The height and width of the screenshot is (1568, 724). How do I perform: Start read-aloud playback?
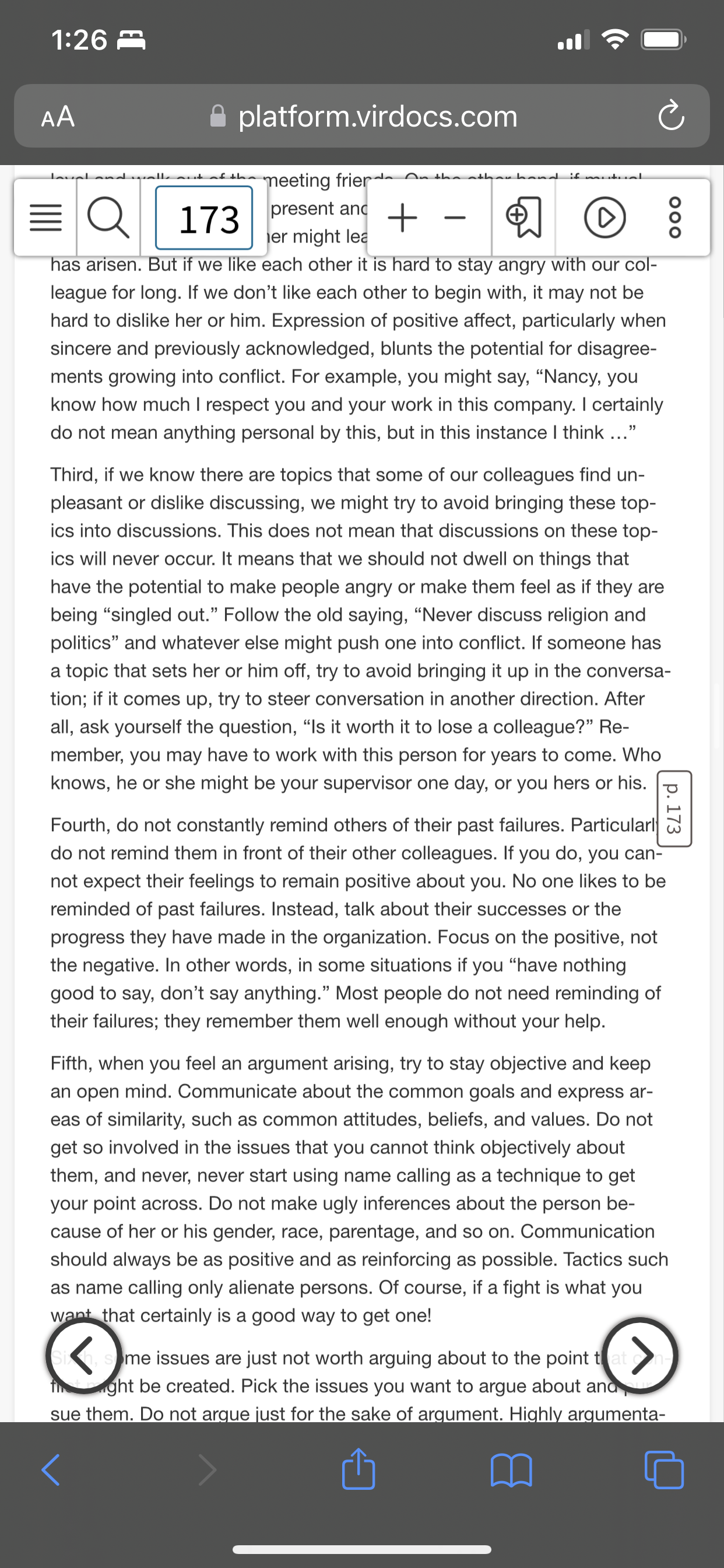pos(604,218)
